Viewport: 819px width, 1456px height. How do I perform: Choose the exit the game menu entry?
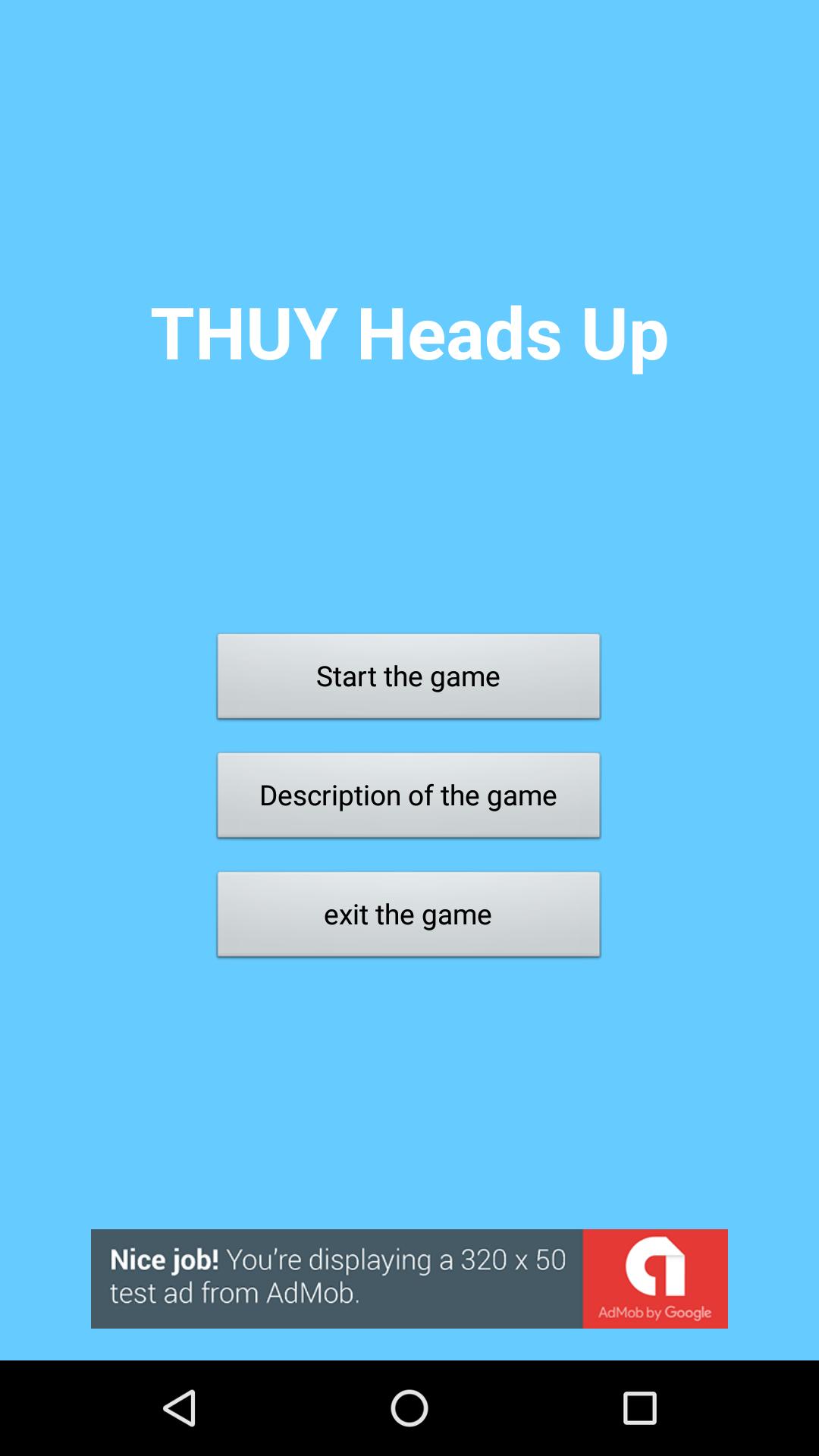pos(409,914)
